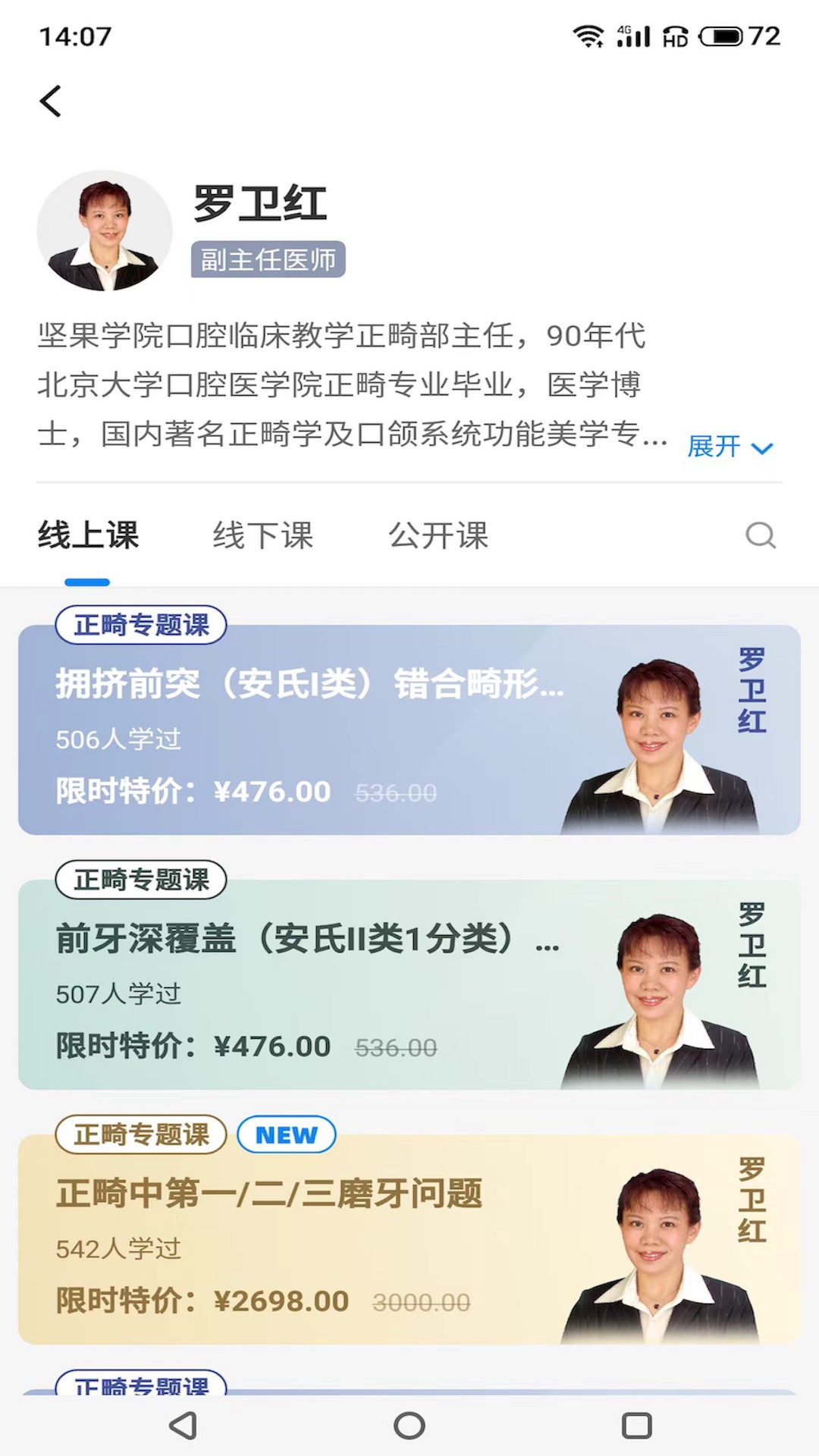Open the 正畸中第一/二/三磨牙问题 course card
The width and height of the screenshot is (819, 1456).
409,1239
